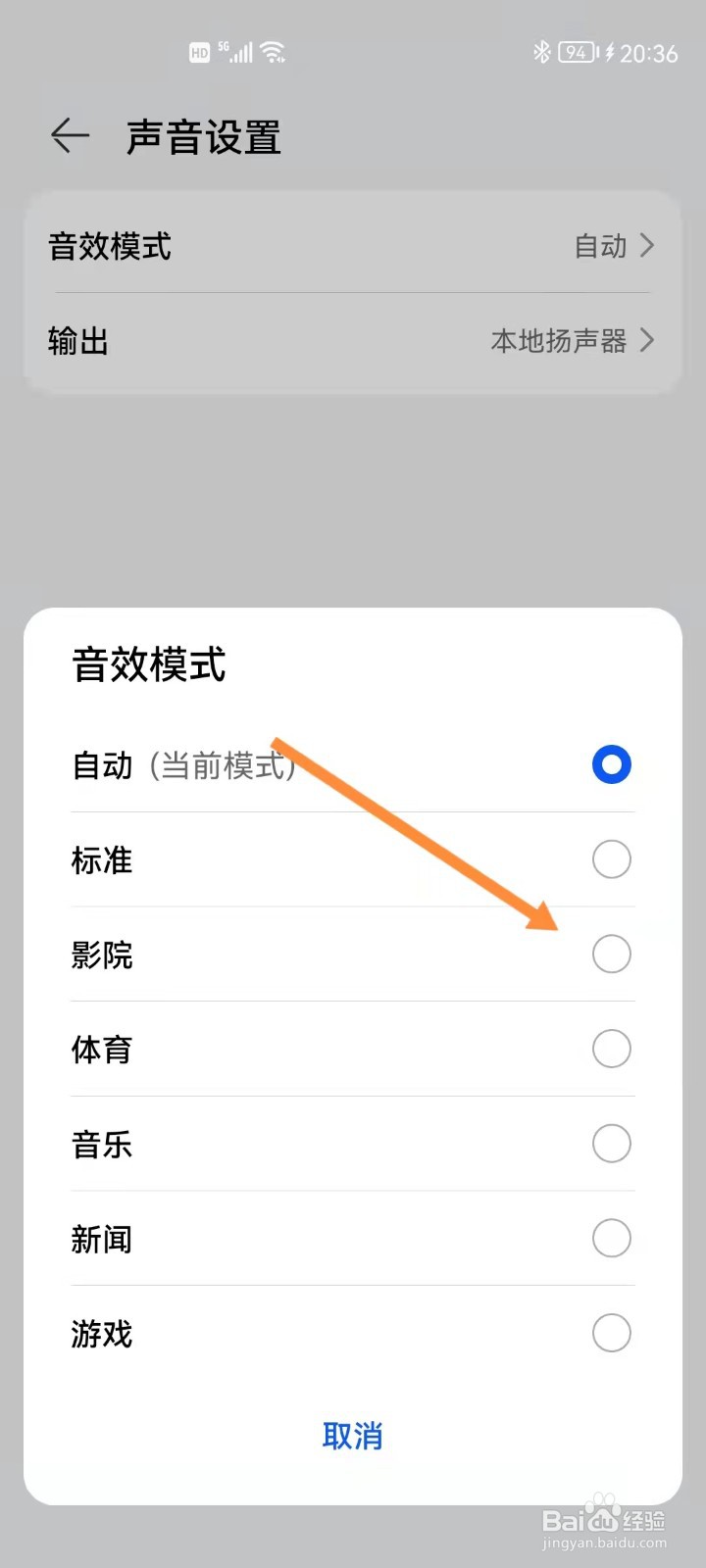This screenshot has height=1568, width=706.
Task: Click the 20:36 clock in status bar
Action: click(648, 53)
